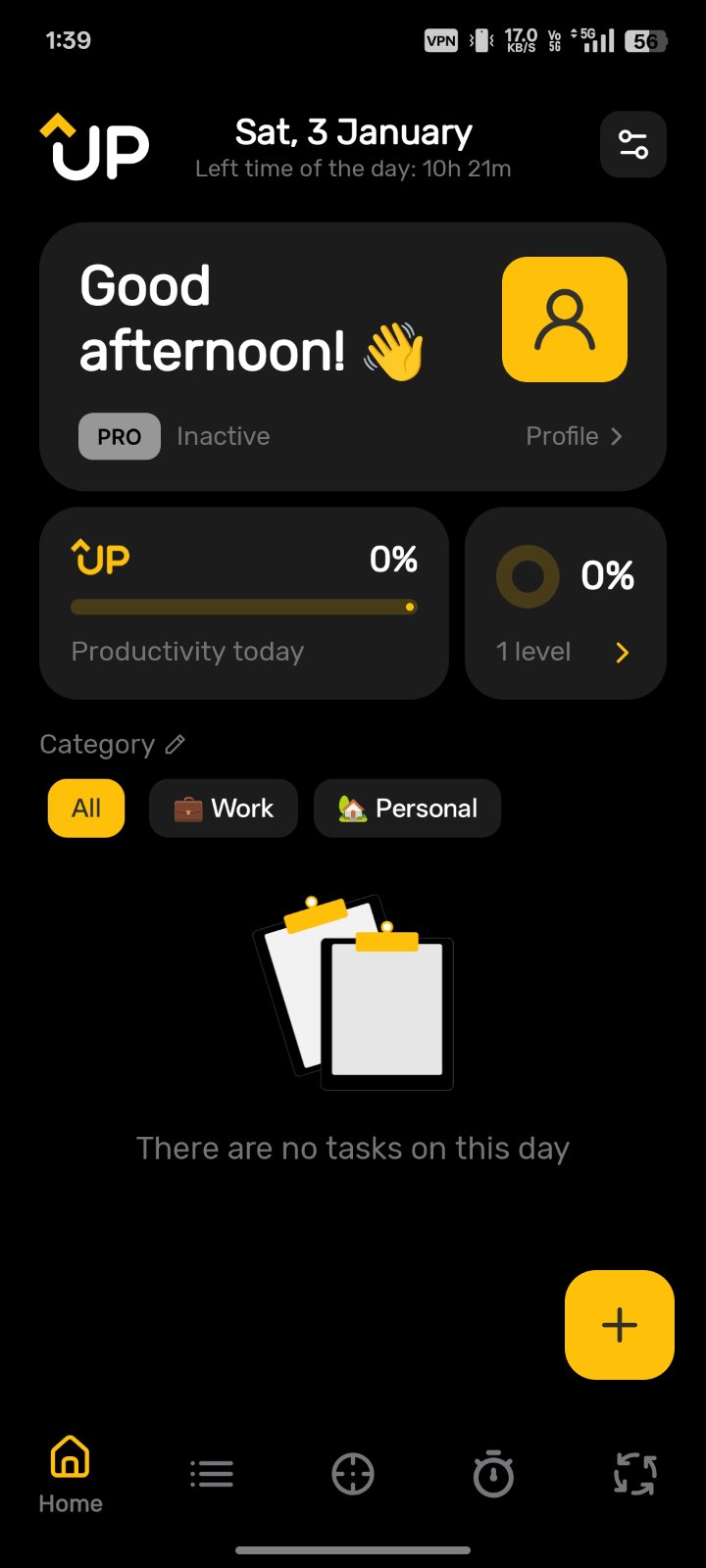The height and width of the screenshot is (1568, 706).
Task: Switch to the stopwatch timer tab
Action: click(x=493, y=1474)
